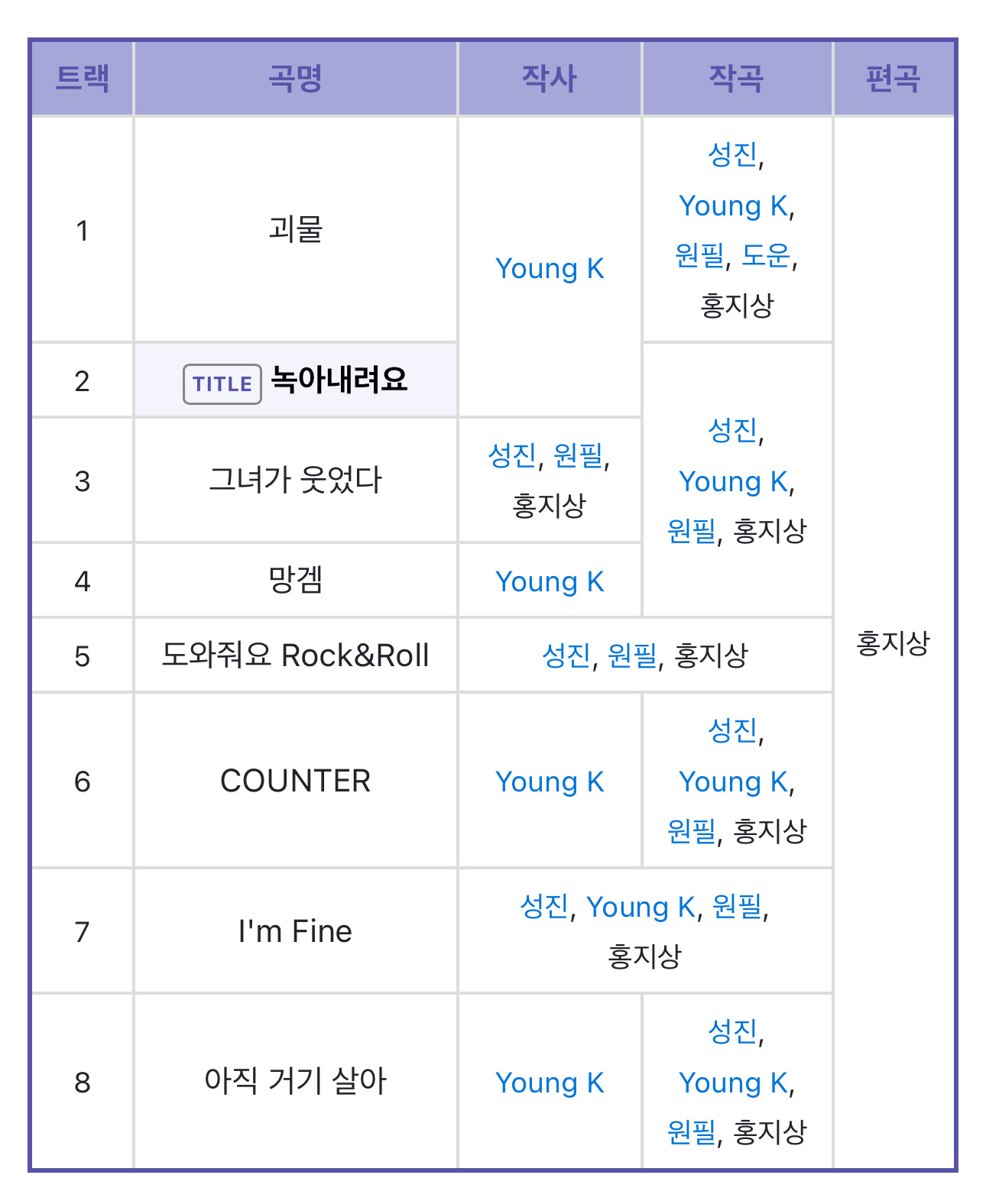Viewport: 986px width, 1204px height.
Task: Tap Young K lyricist link for 망겜
Action: point(550,581)
